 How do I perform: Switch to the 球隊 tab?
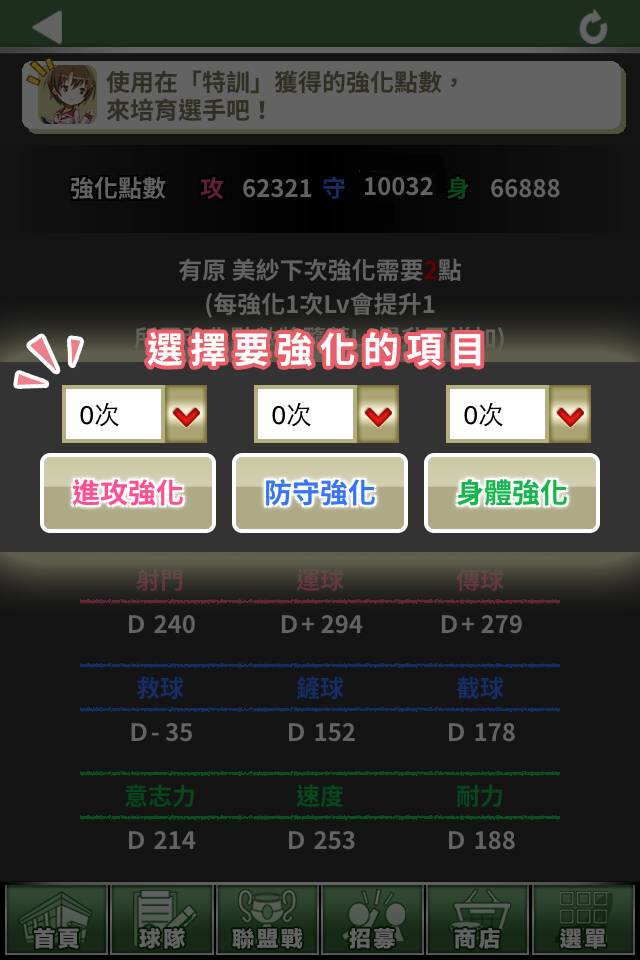[x=162, y=920]
